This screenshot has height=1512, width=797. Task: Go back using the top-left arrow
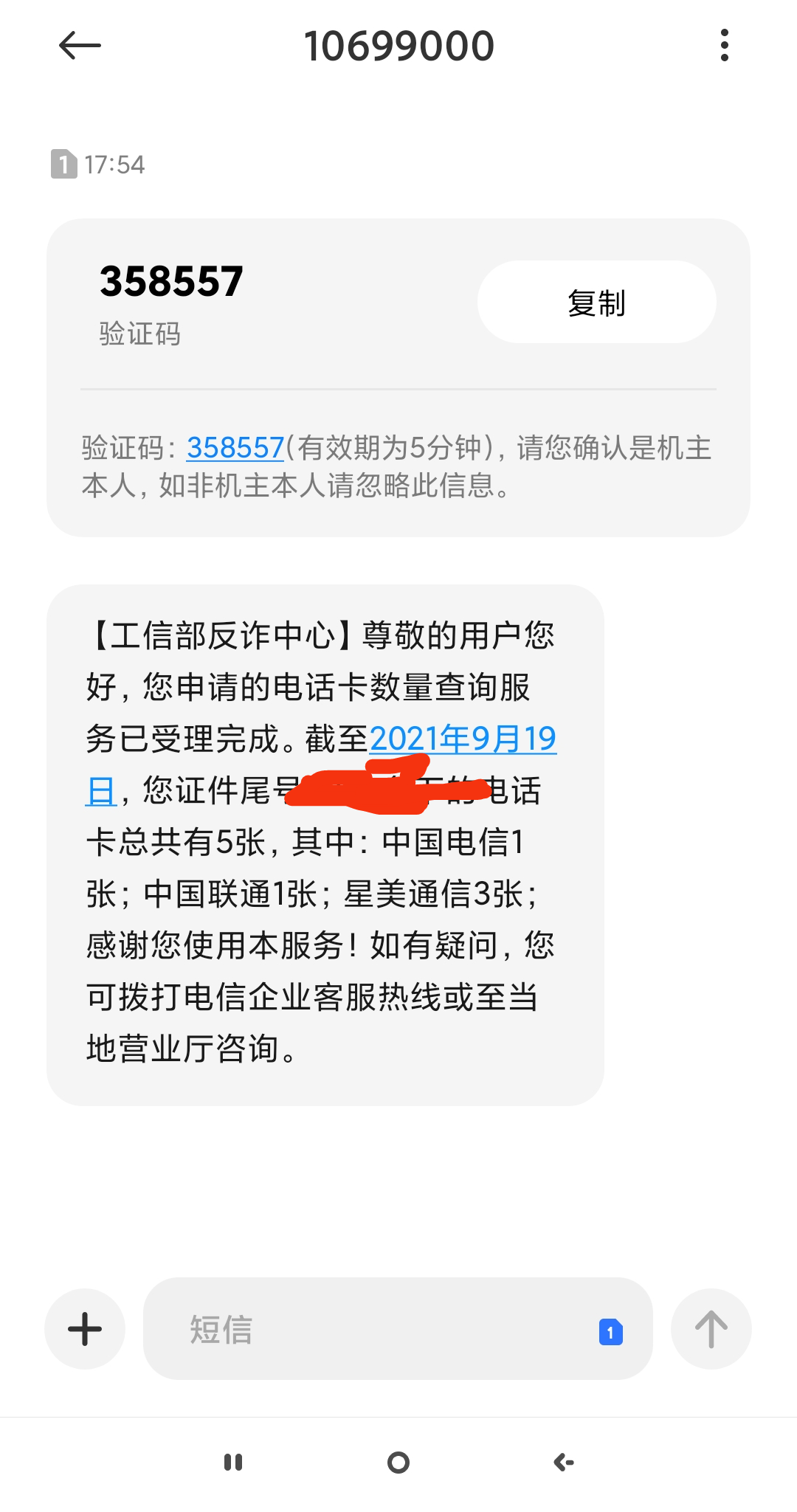80,46
